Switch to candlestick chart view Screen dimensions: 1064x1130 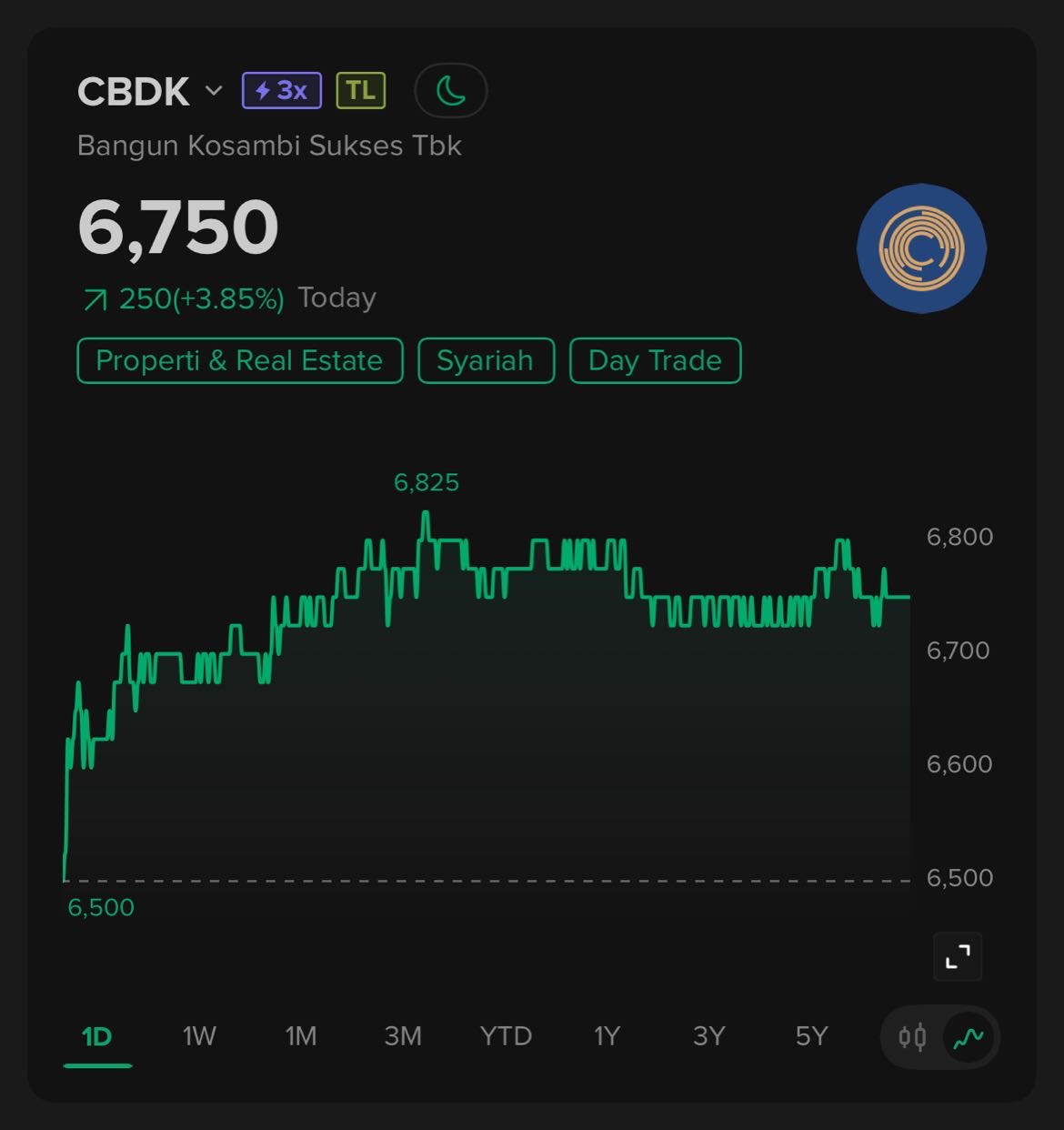tap(912, 1037)
